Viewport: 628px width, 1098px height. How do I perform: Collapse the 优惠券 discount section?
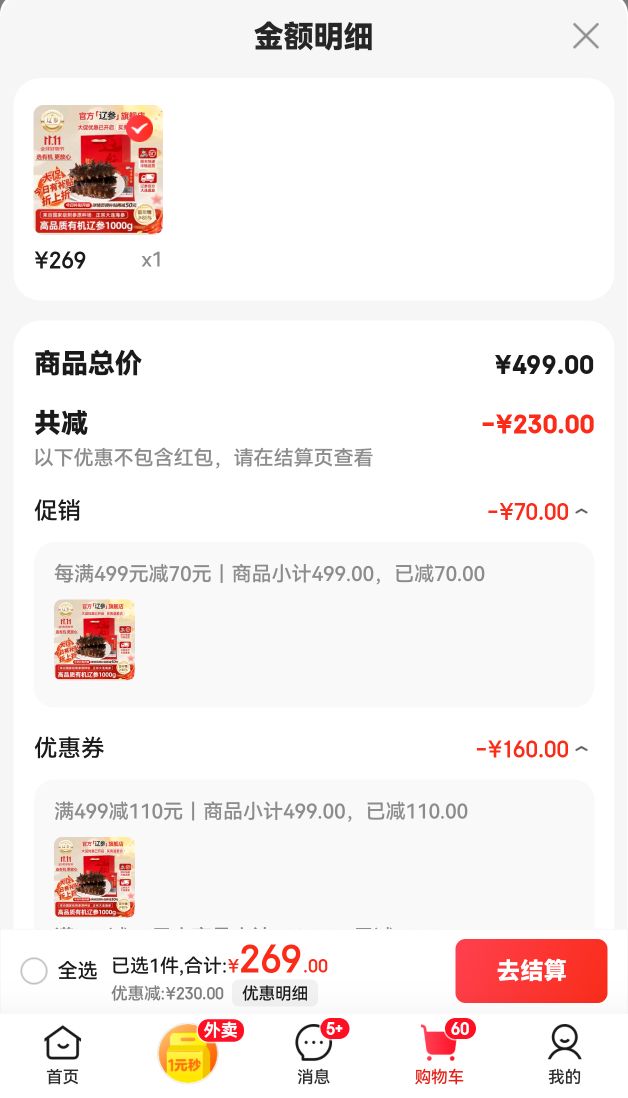[581, 749]
